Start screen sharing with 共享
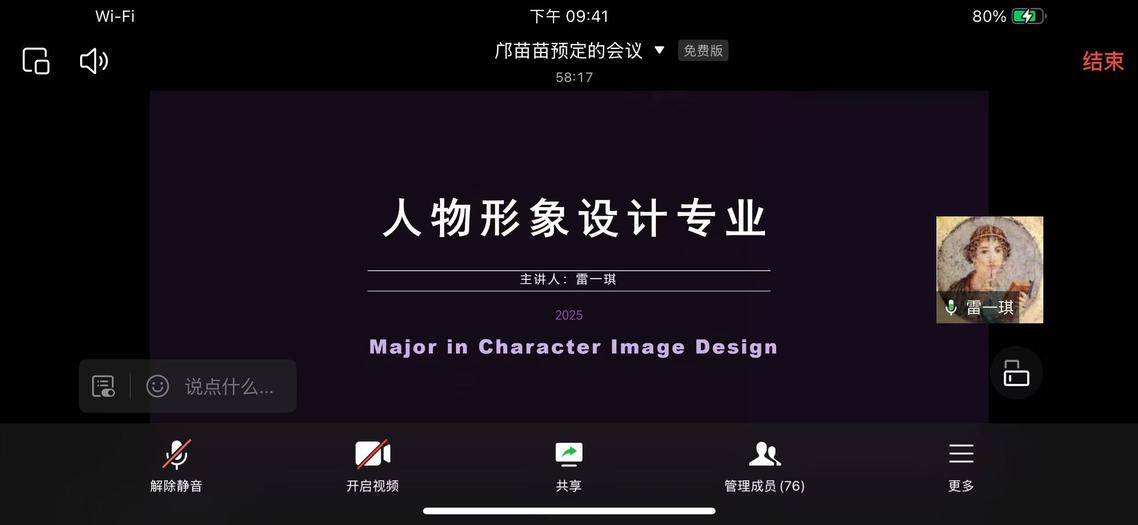The width and height of the screenshot is (1138, 525). tap(568, 466)
